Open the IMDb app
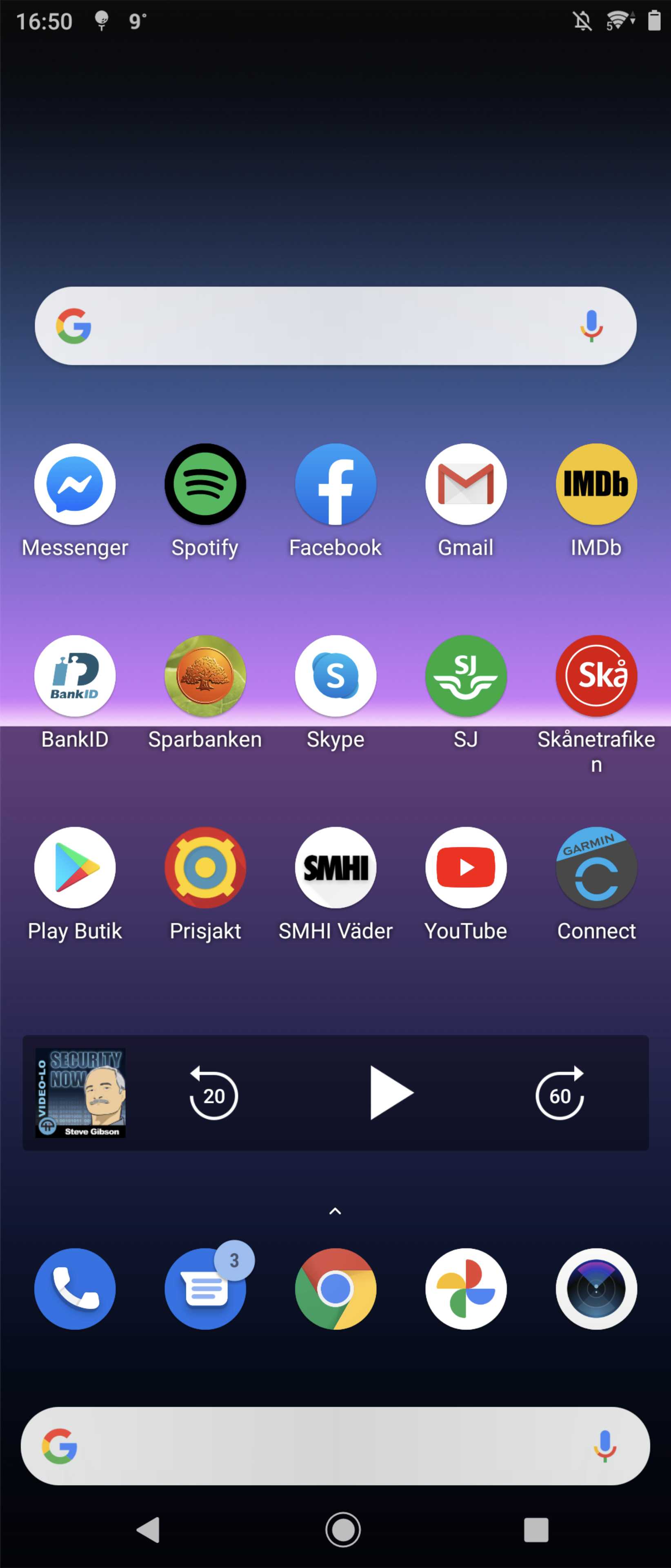671x1568 pixels. click(595, 485)
